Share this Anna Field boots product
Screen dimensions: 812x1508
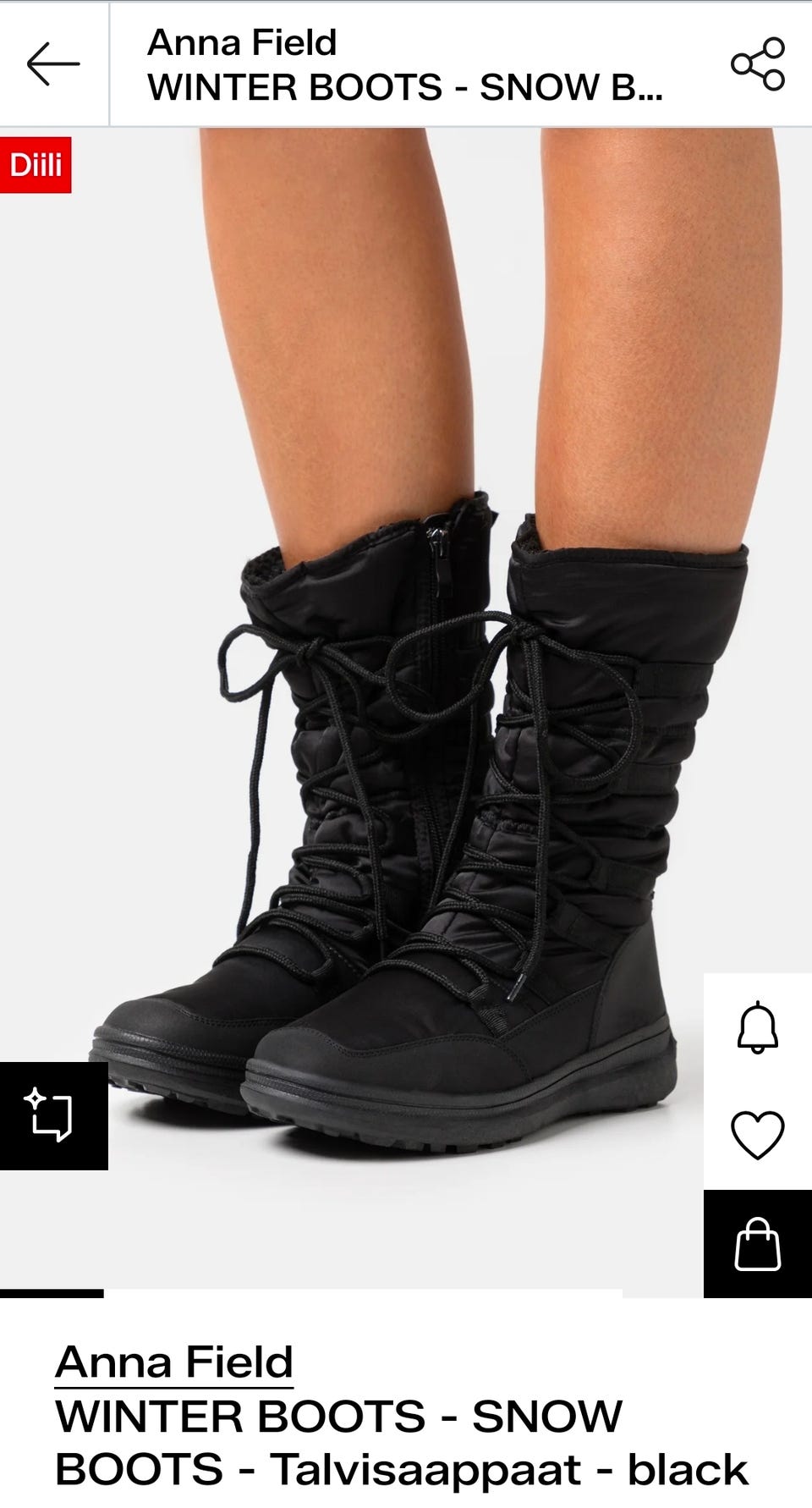[758, 64]
